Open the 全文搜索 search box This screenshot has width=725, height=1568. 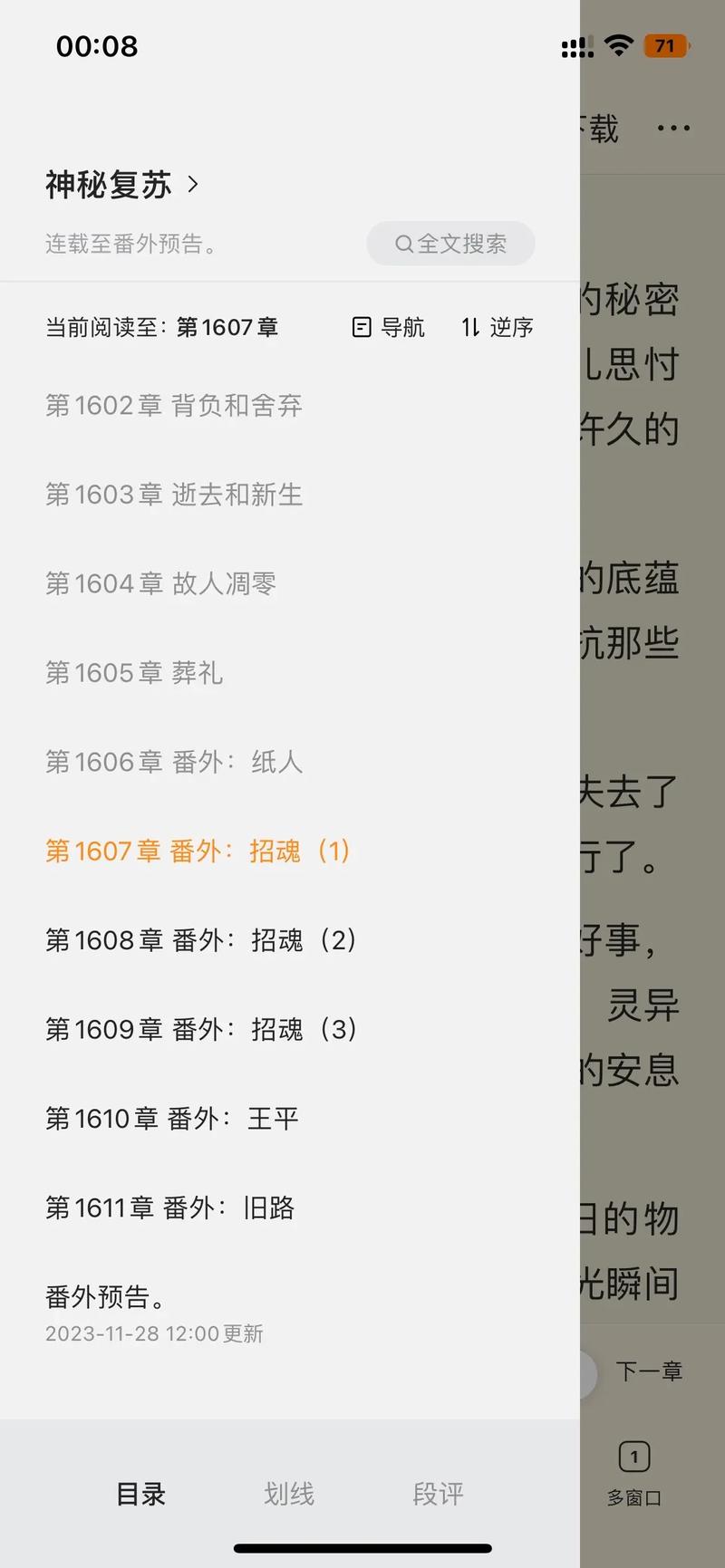[450, 244]
